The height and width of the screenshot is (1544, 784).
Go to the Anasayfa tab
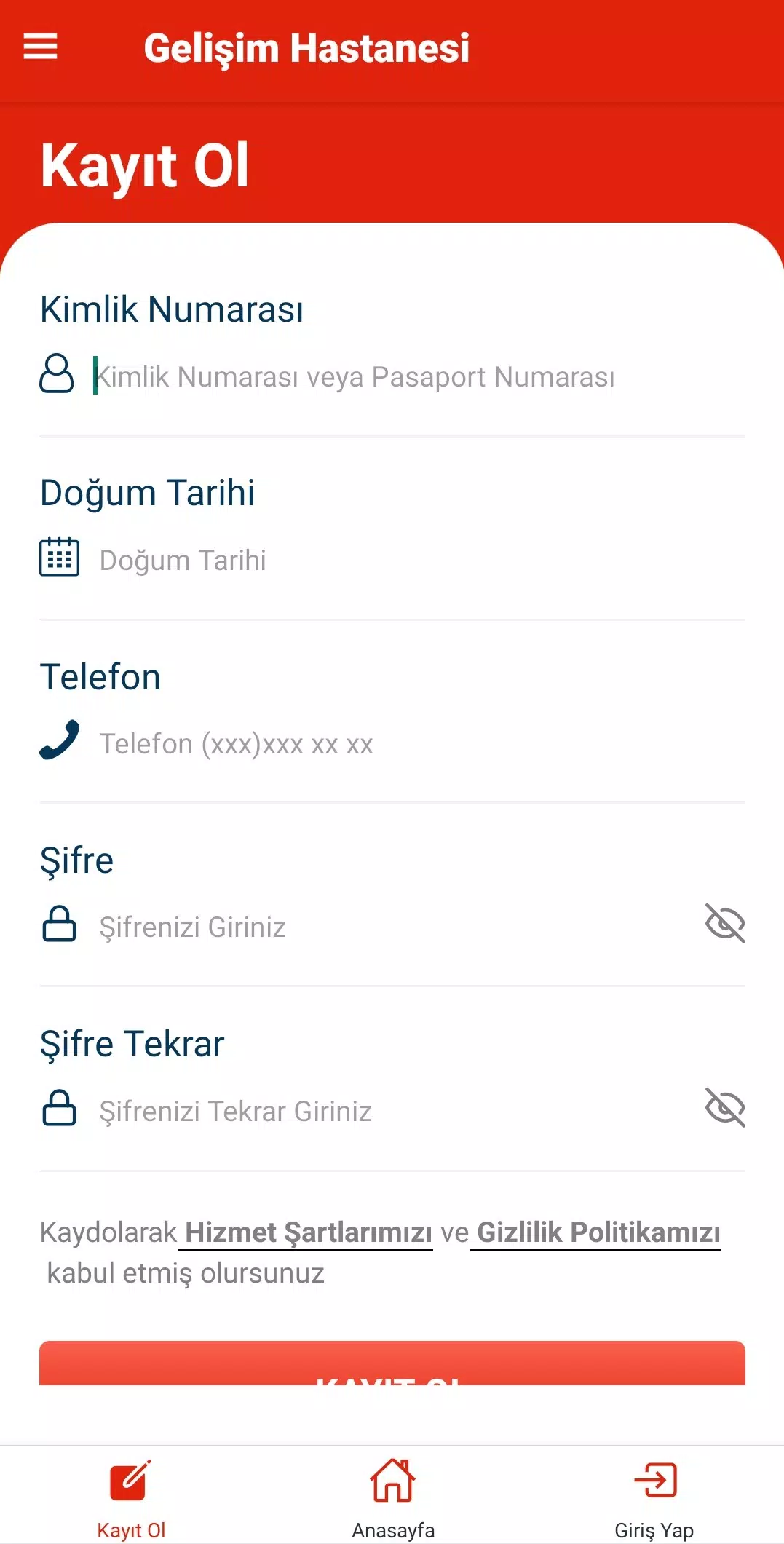(393, 1499)
